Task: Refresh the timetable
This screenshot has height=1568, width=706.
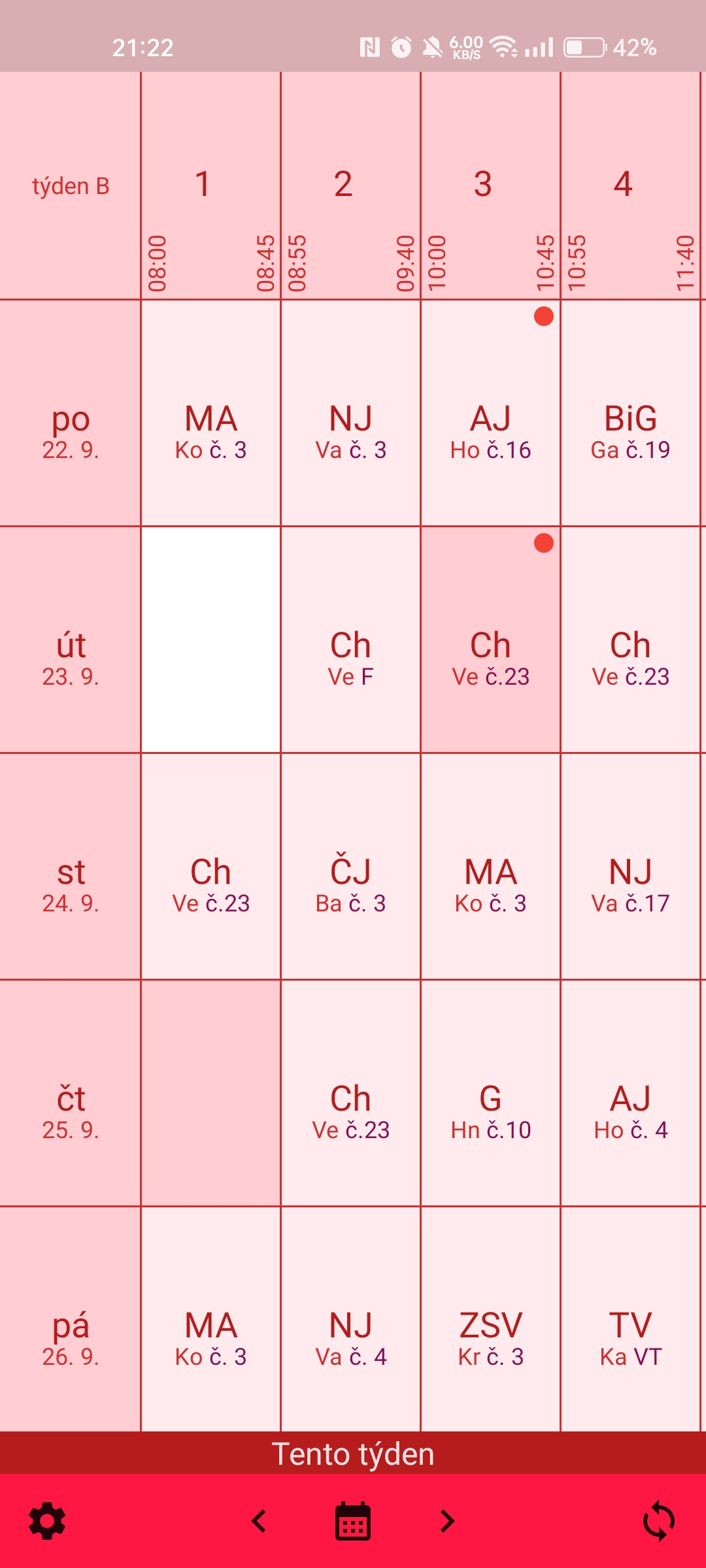Action: click(x=658, y=1521)
